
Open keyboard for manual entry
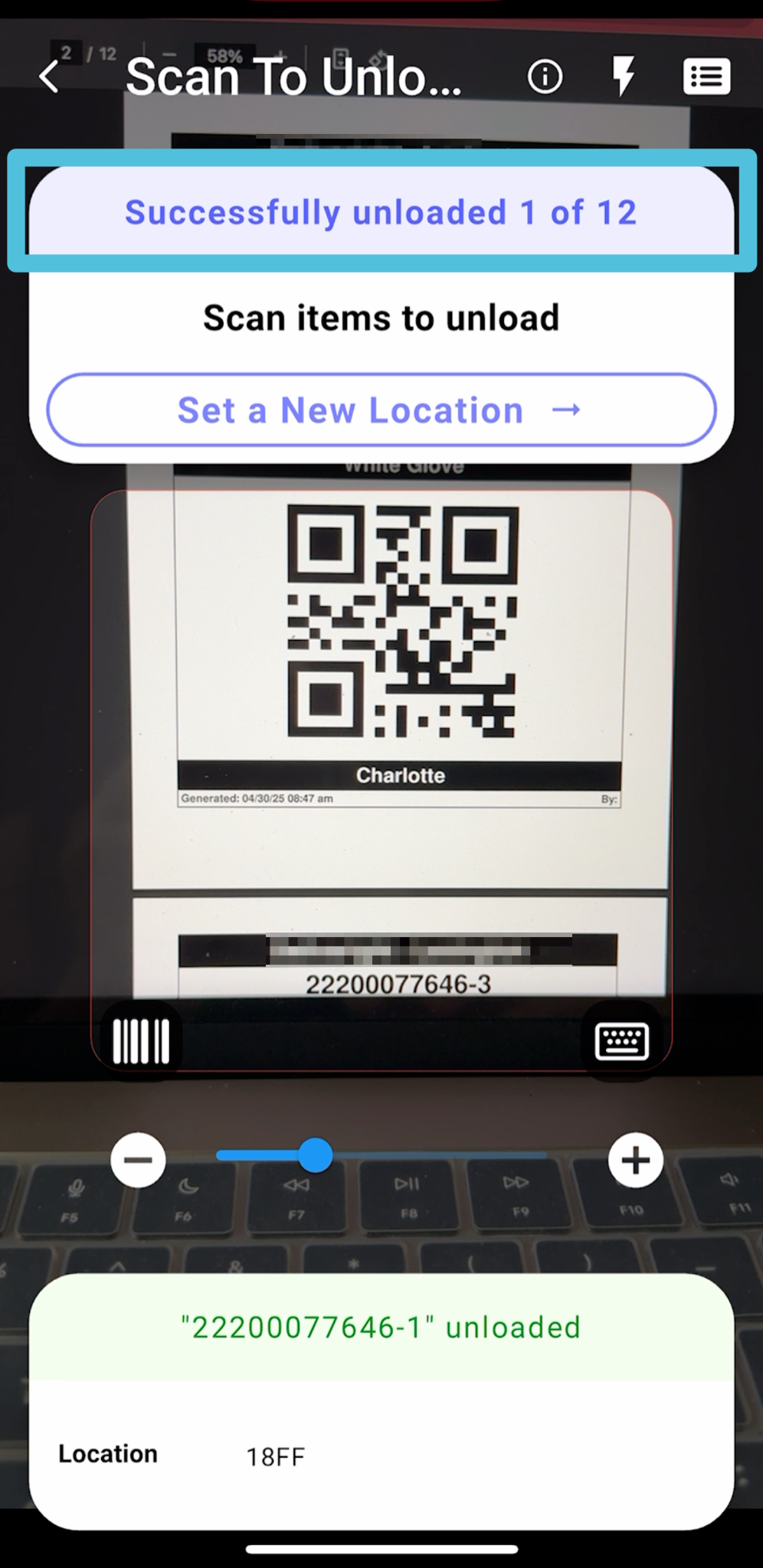click(621, 1041)
